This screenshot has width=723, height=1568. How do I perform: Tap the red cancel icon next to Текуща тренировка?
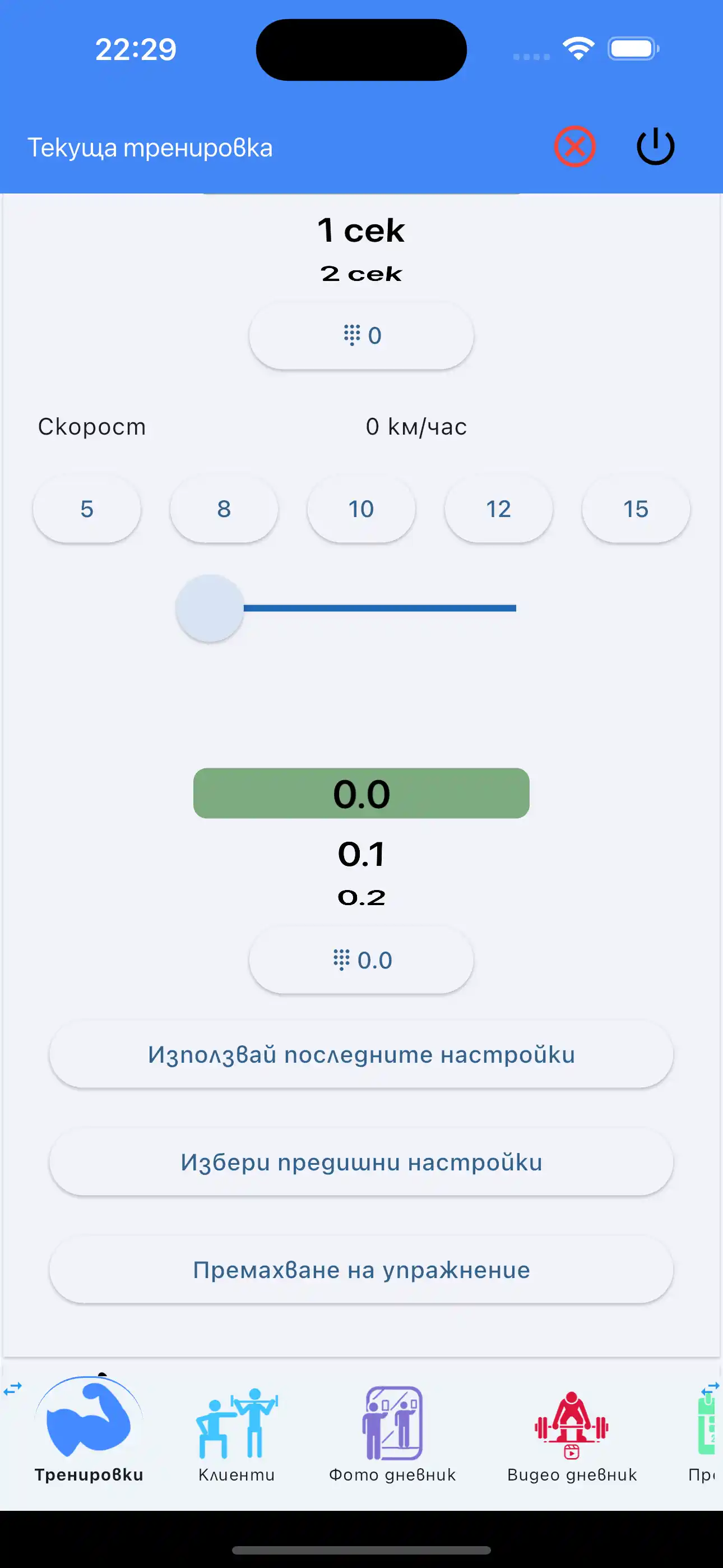[x=575, y=146]
